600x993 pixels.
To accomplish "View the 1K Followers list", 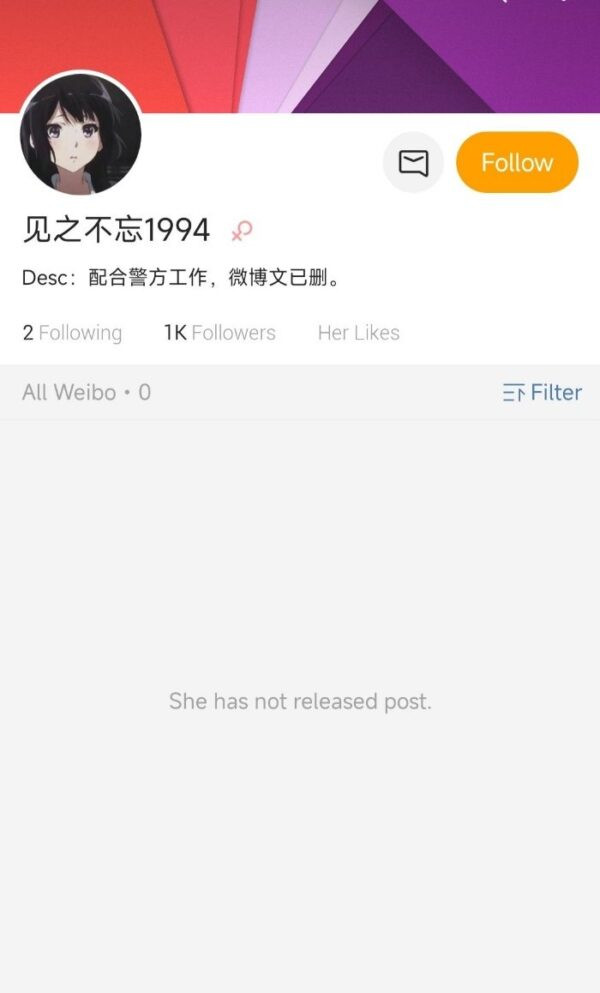I will pyautogui.click(x=220, y=332).
